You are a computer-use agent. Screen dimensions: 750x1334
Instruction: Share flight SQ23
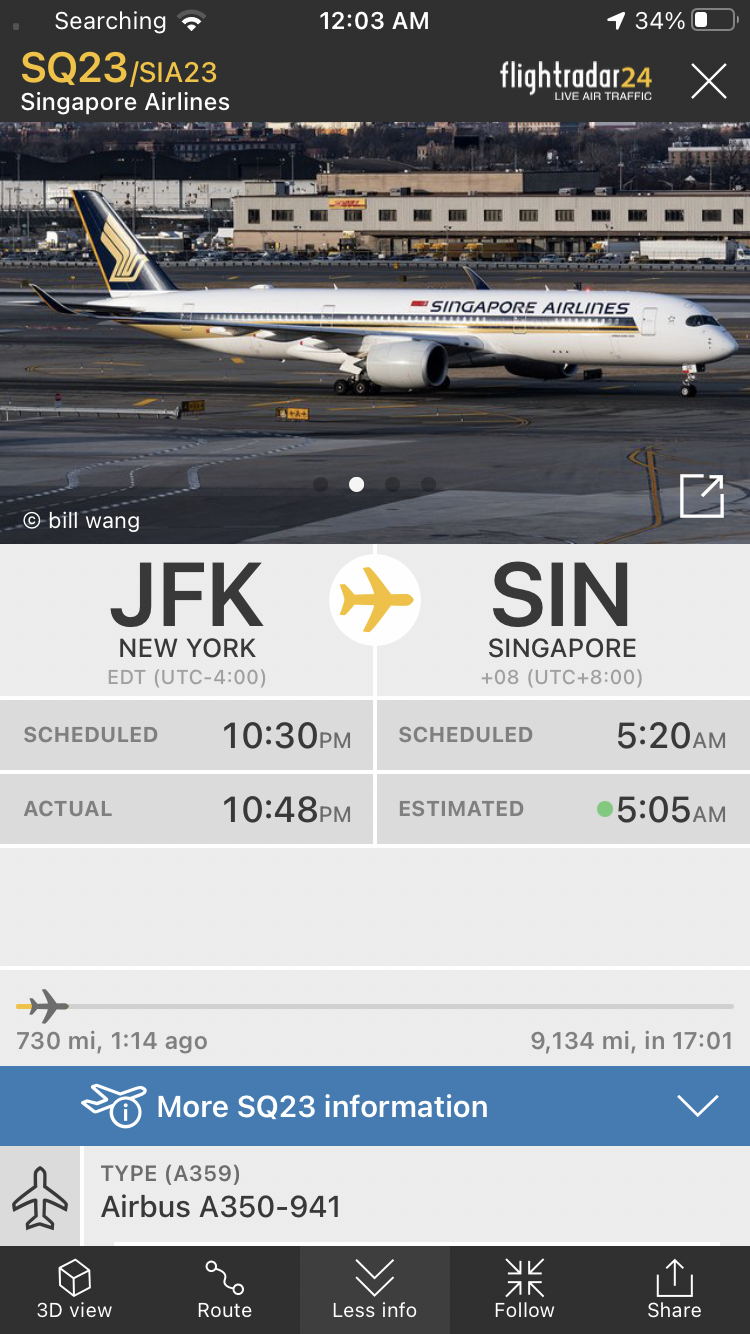(x=674, y=1289)
